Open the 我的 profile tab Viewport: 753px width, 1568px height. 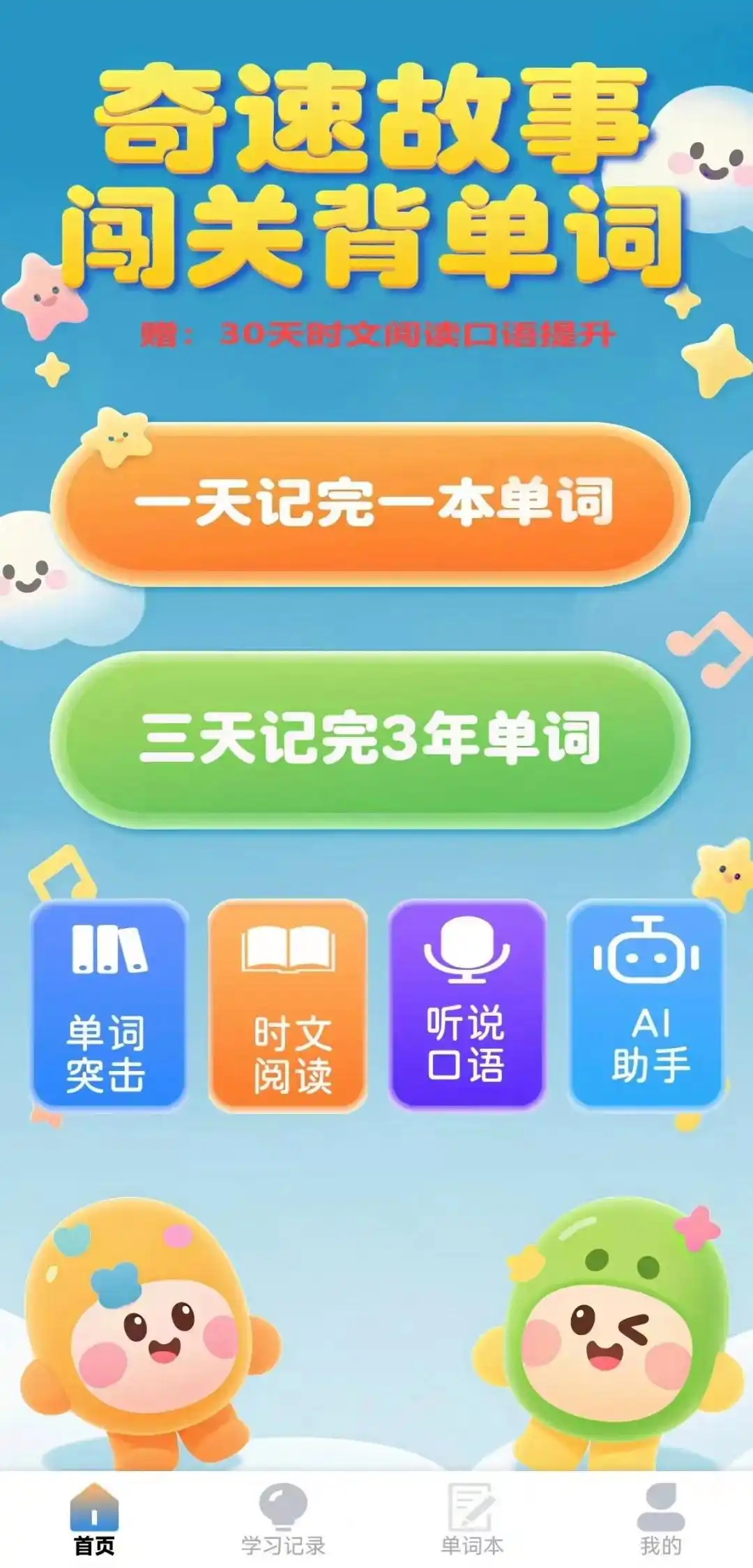coord(660,1521)
